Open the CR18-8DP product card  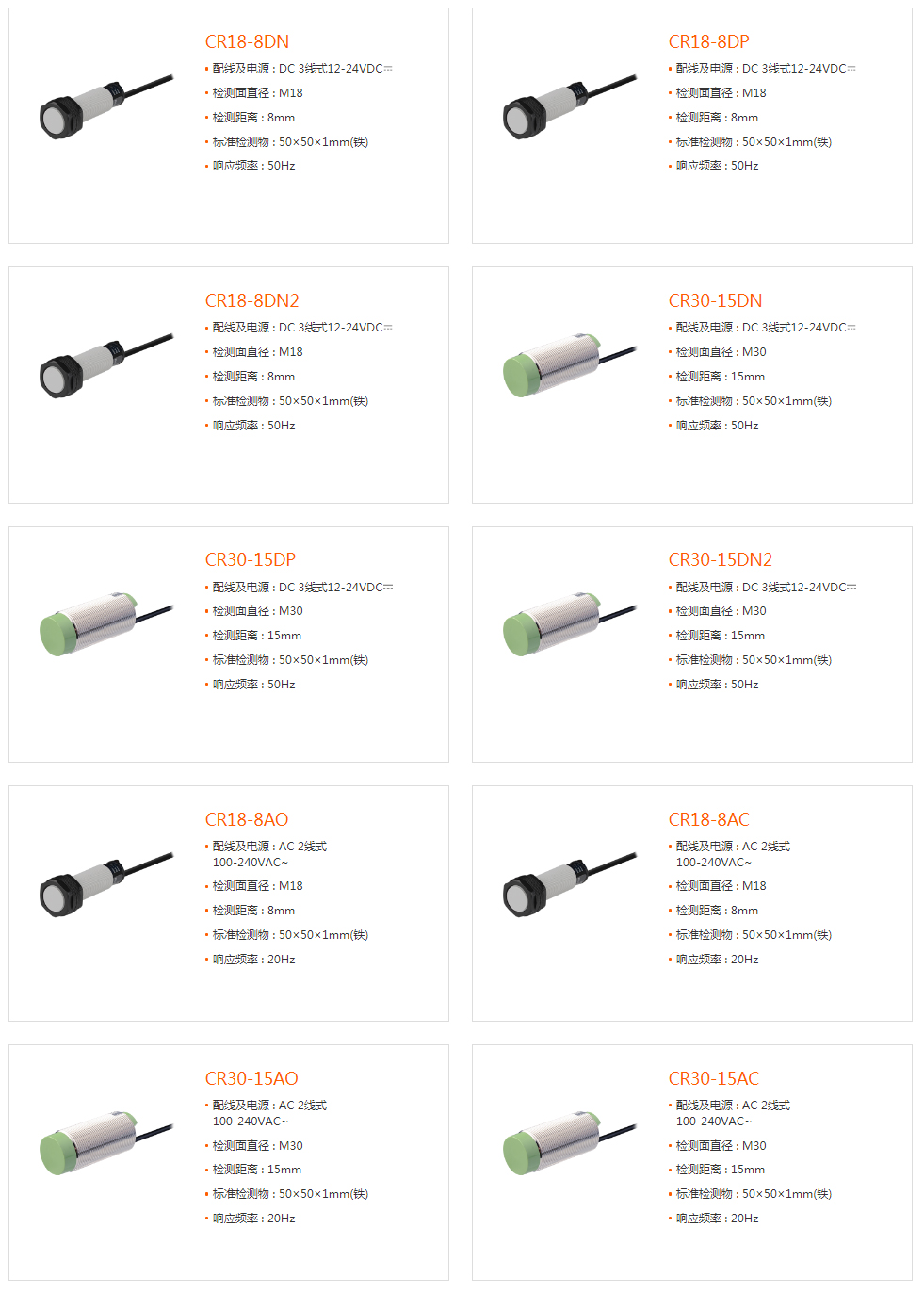(708, 42)
